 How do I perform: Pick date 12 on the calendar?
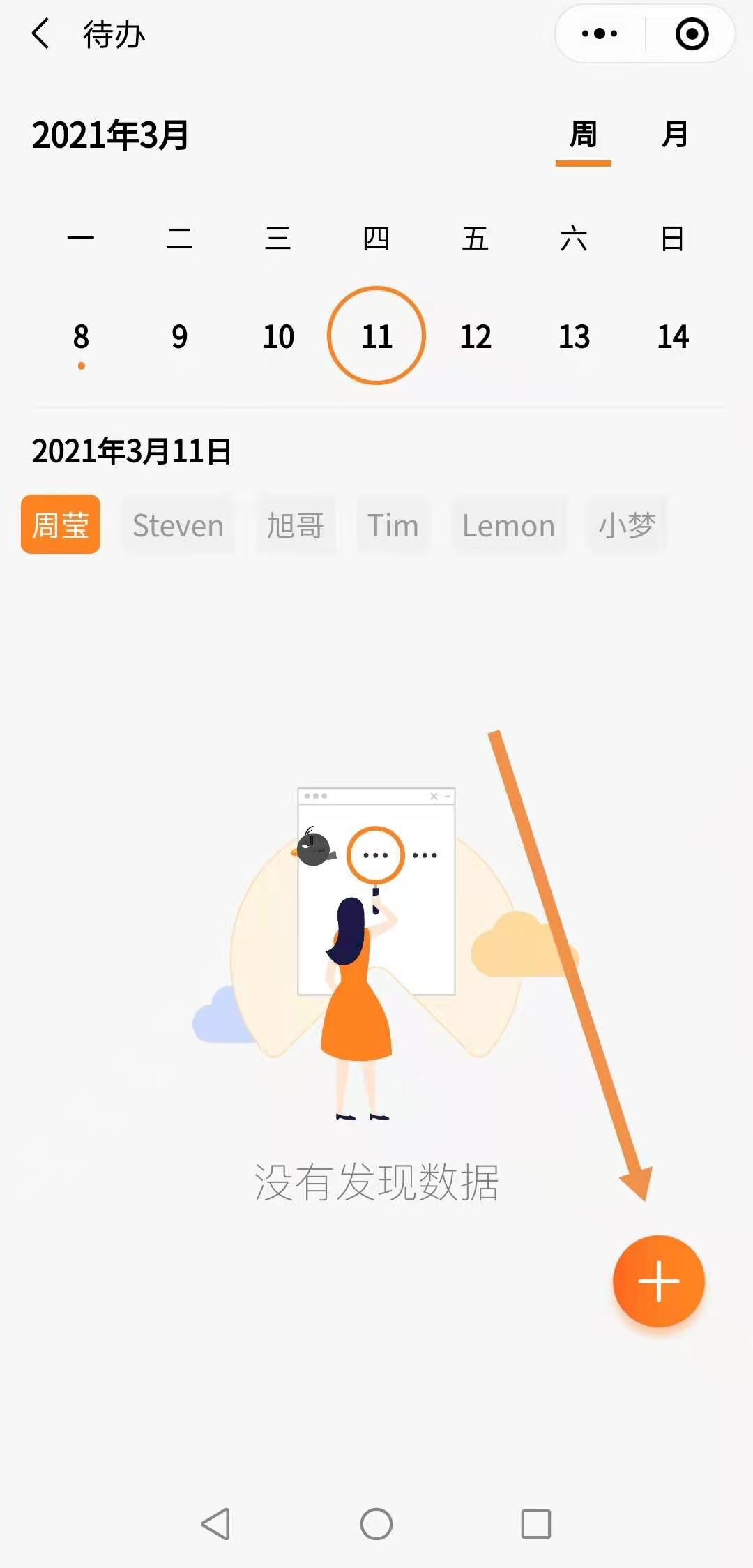pos(476,337)
